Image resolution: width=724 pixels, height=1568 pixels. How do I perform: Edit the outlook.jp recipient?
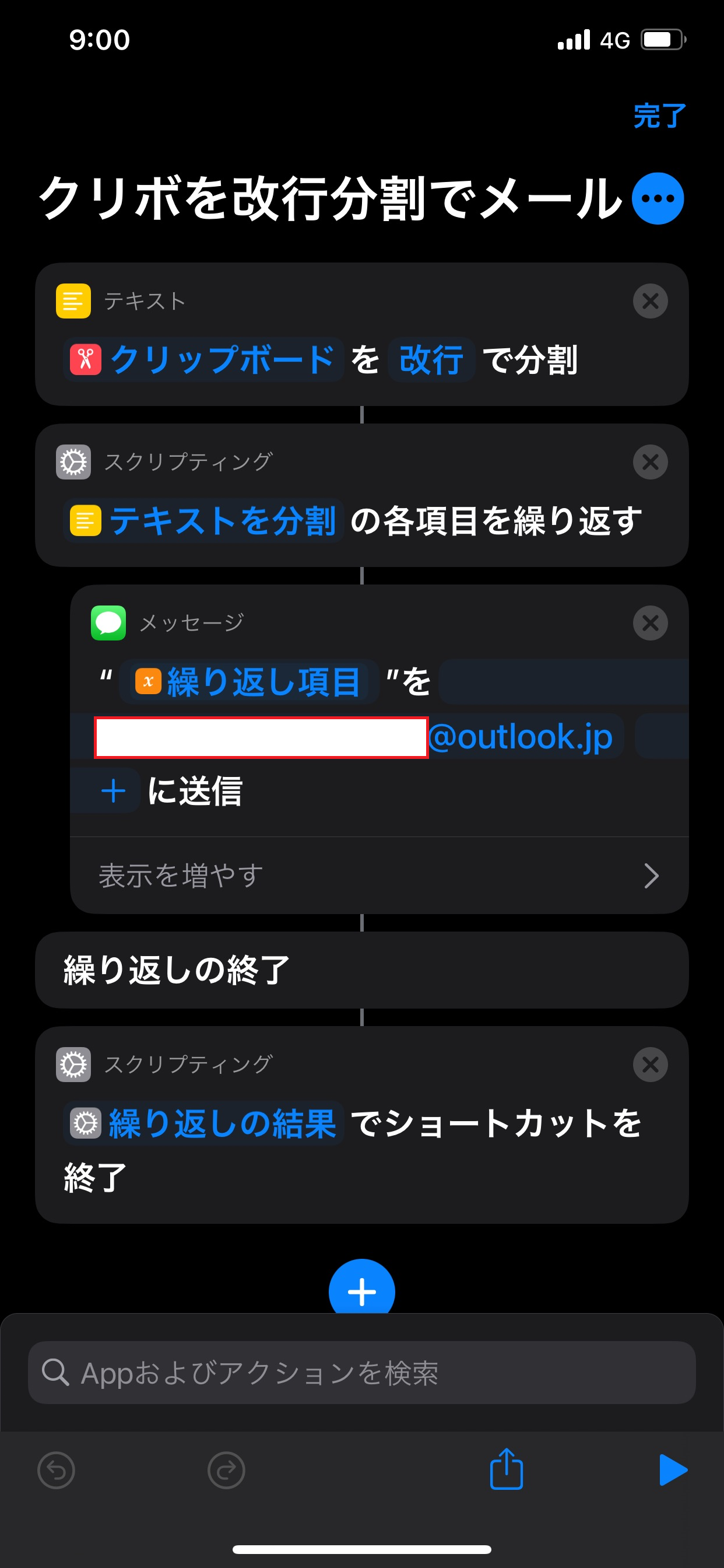[x=359, y=737]
